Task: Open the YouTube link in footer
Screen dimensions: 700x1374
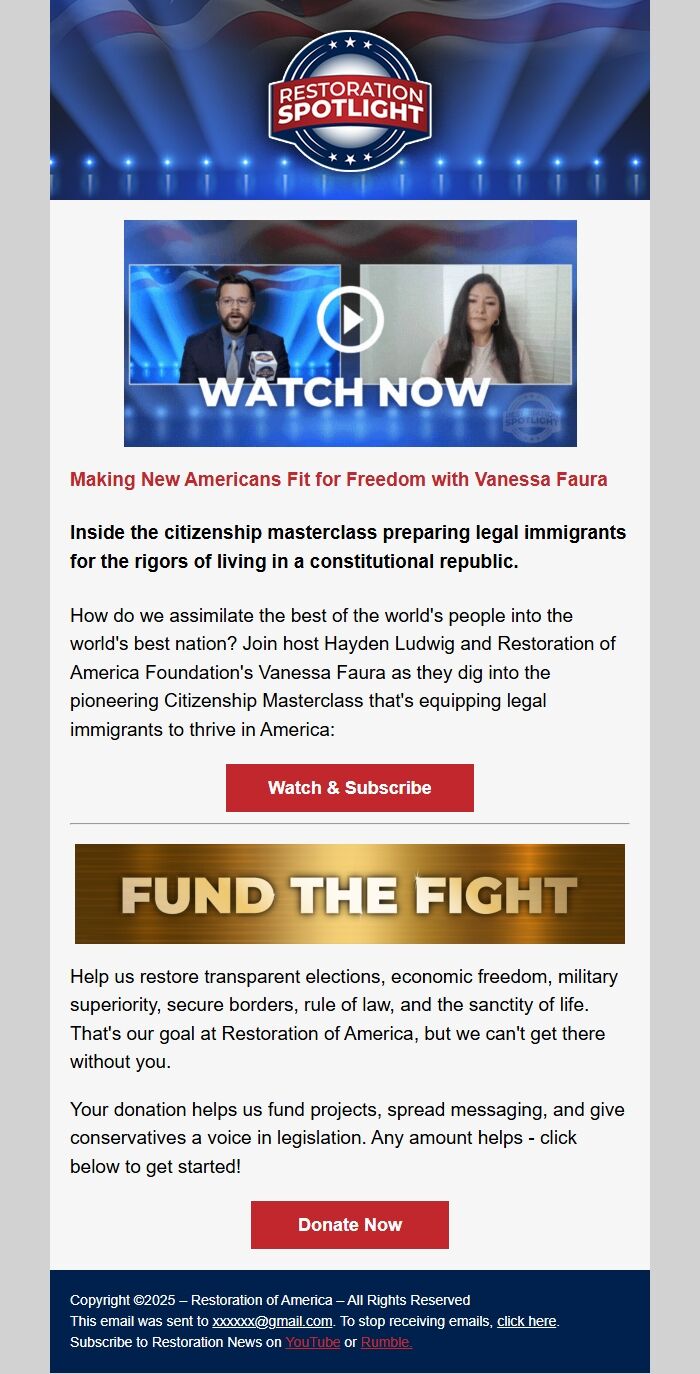Action: (x=312, y=1342)
